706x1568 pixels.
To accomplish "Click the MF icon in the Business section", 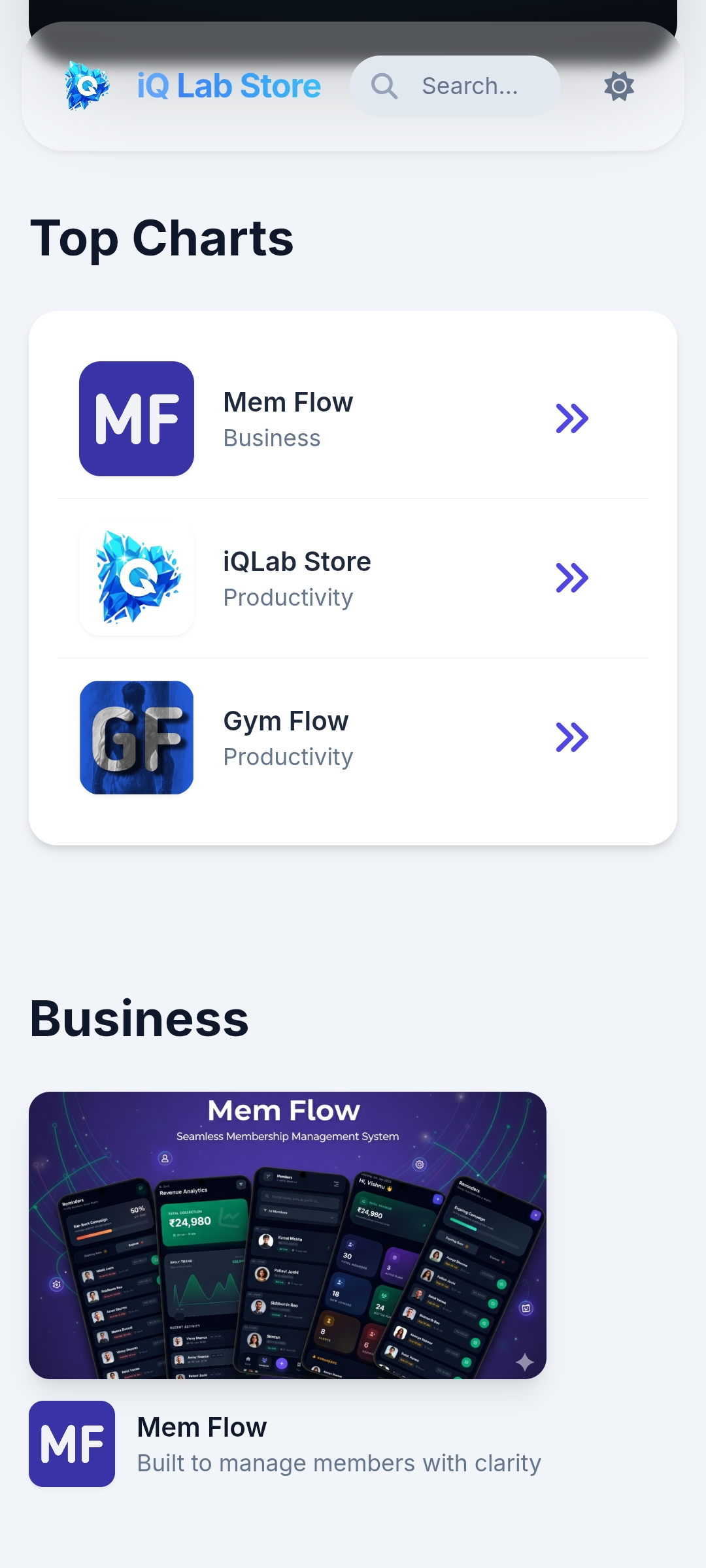I will [x=72, y=1444].
